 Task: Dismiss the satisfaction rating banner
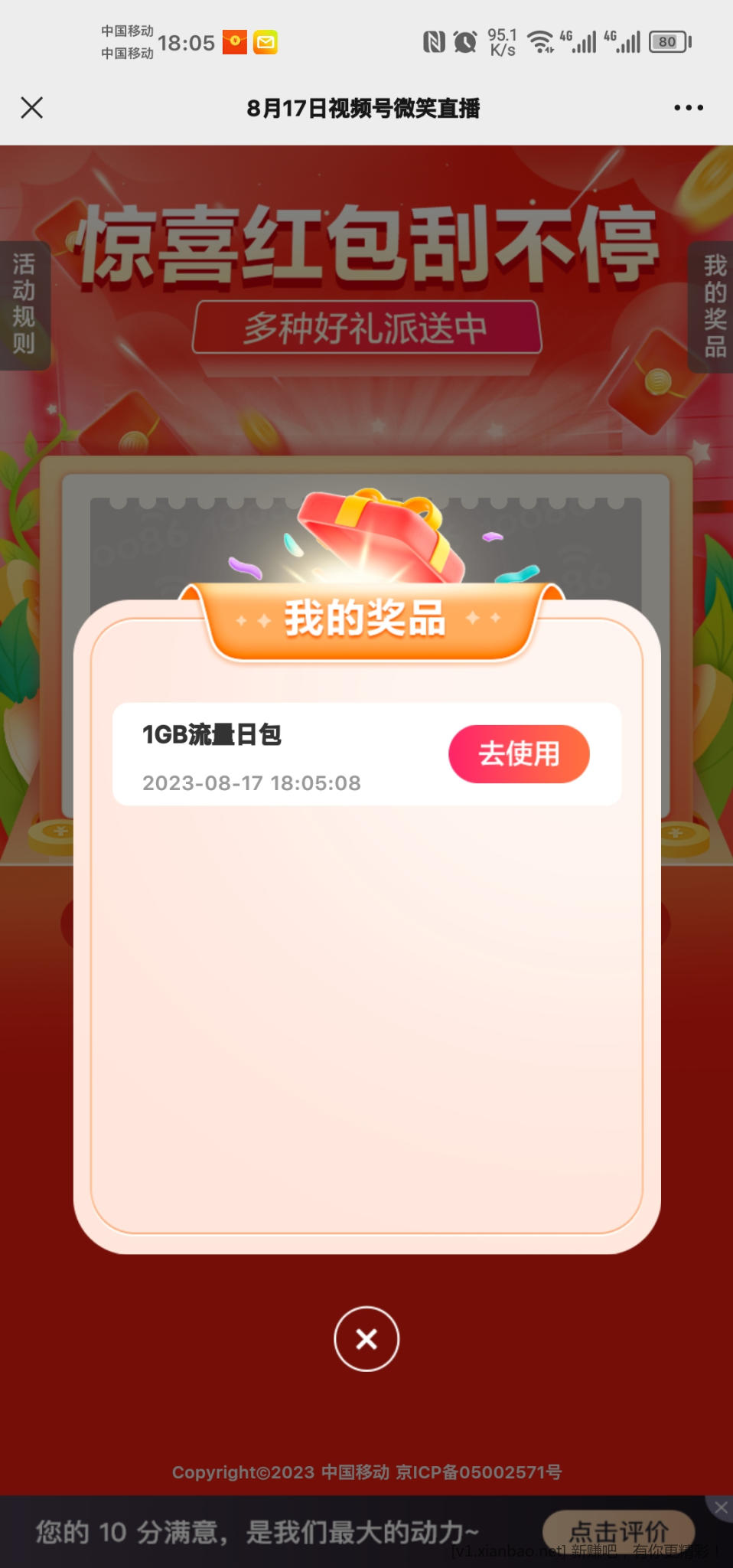tap(721, 1508)
